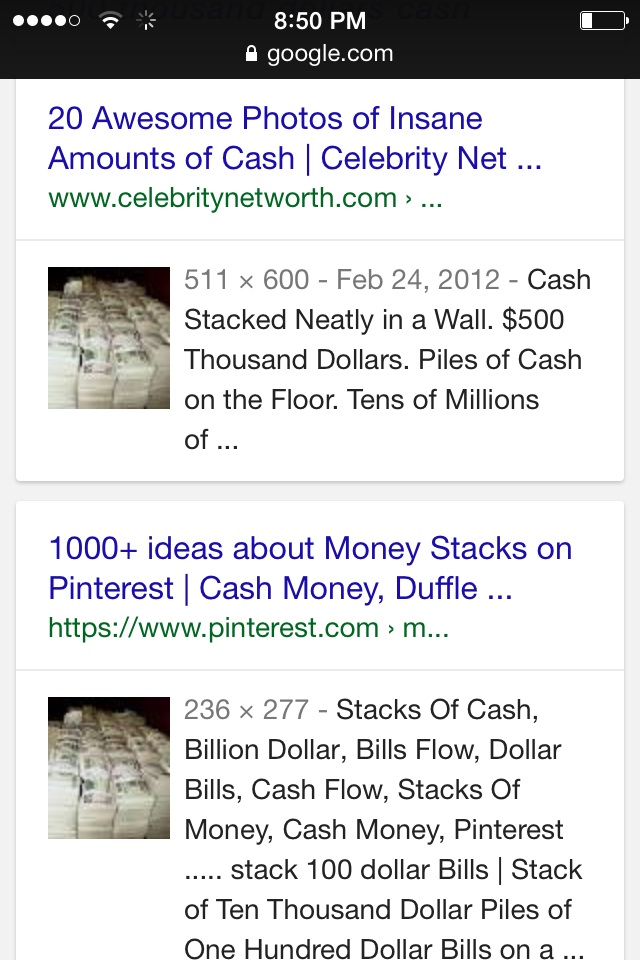Open the 20 Awesome Photos of Insane Amounts of Cash result

(x=295, y=138)
